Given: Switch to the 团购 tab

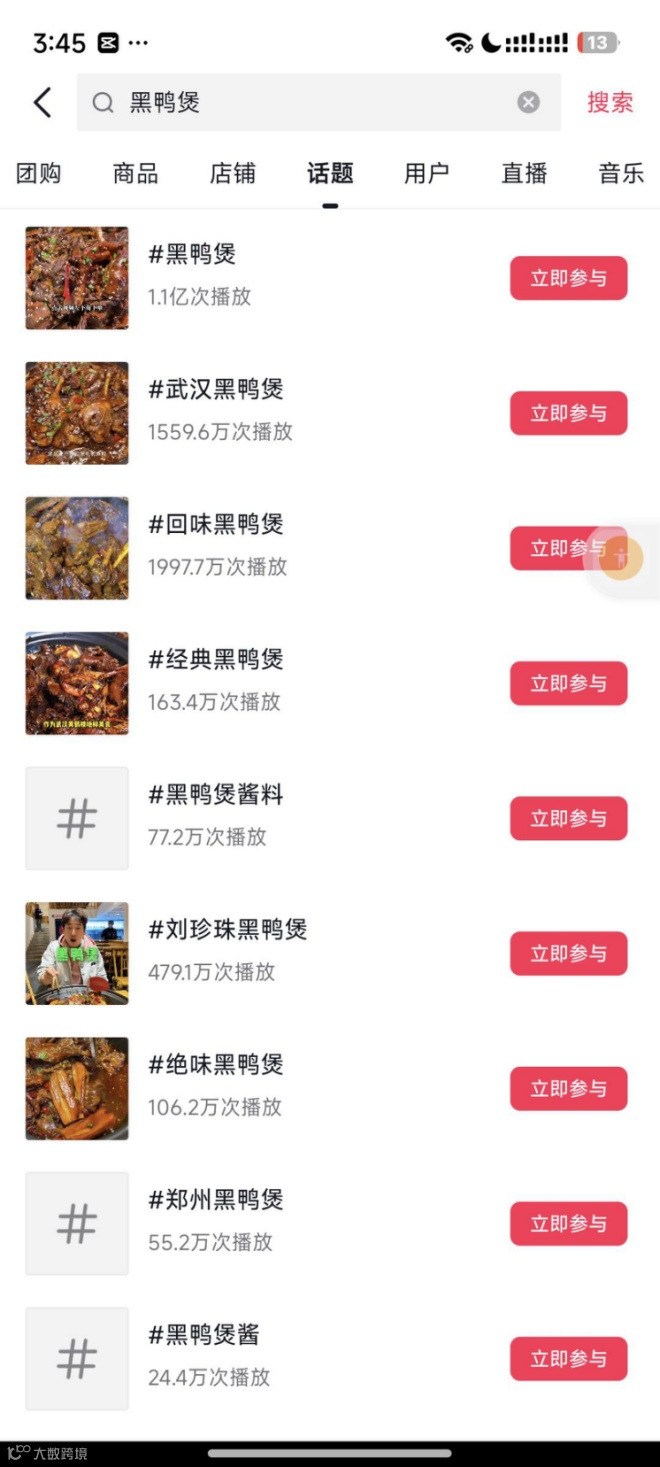Looking at the screenshot, I should pos(39,173).
